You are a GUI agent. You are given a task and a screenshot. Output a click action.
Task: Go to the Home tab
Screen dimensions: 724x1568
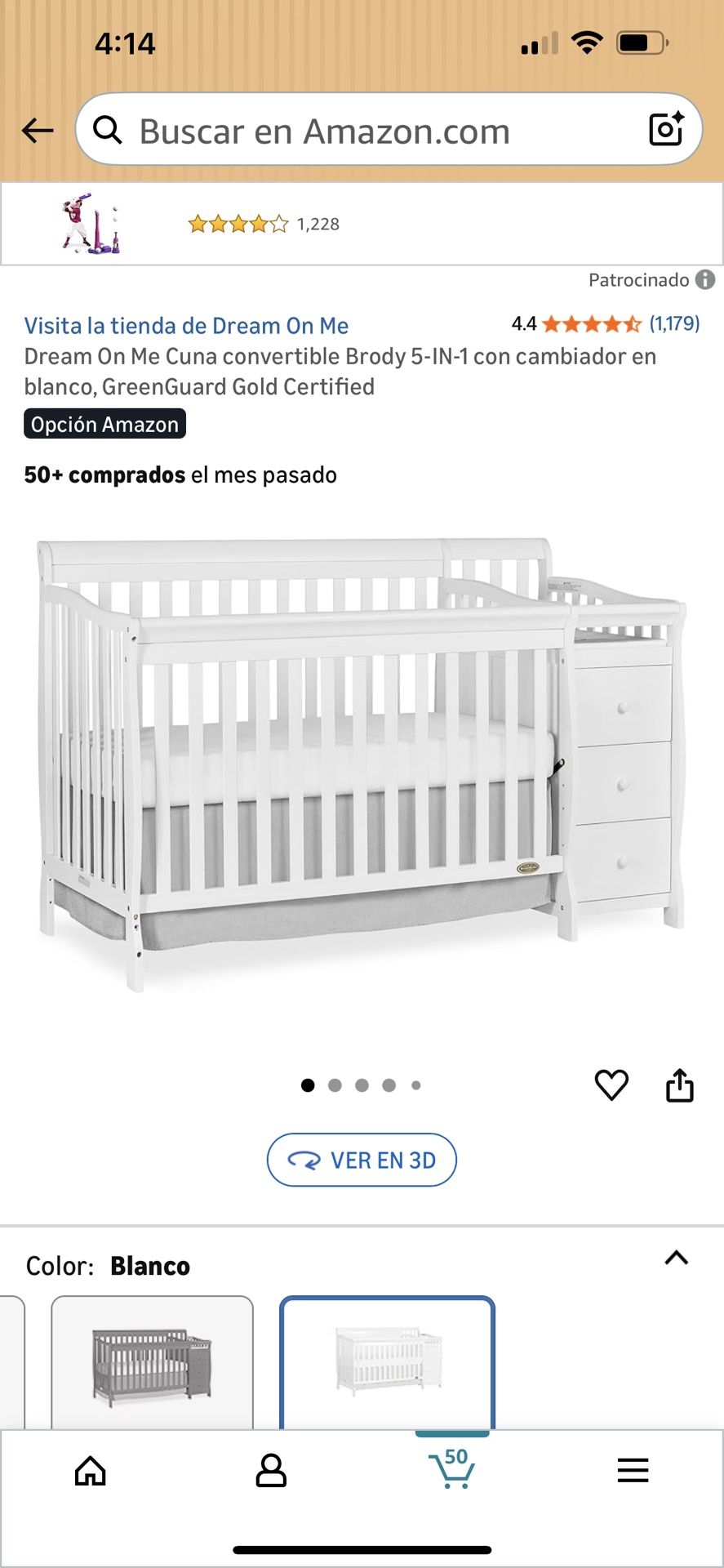91,1471
